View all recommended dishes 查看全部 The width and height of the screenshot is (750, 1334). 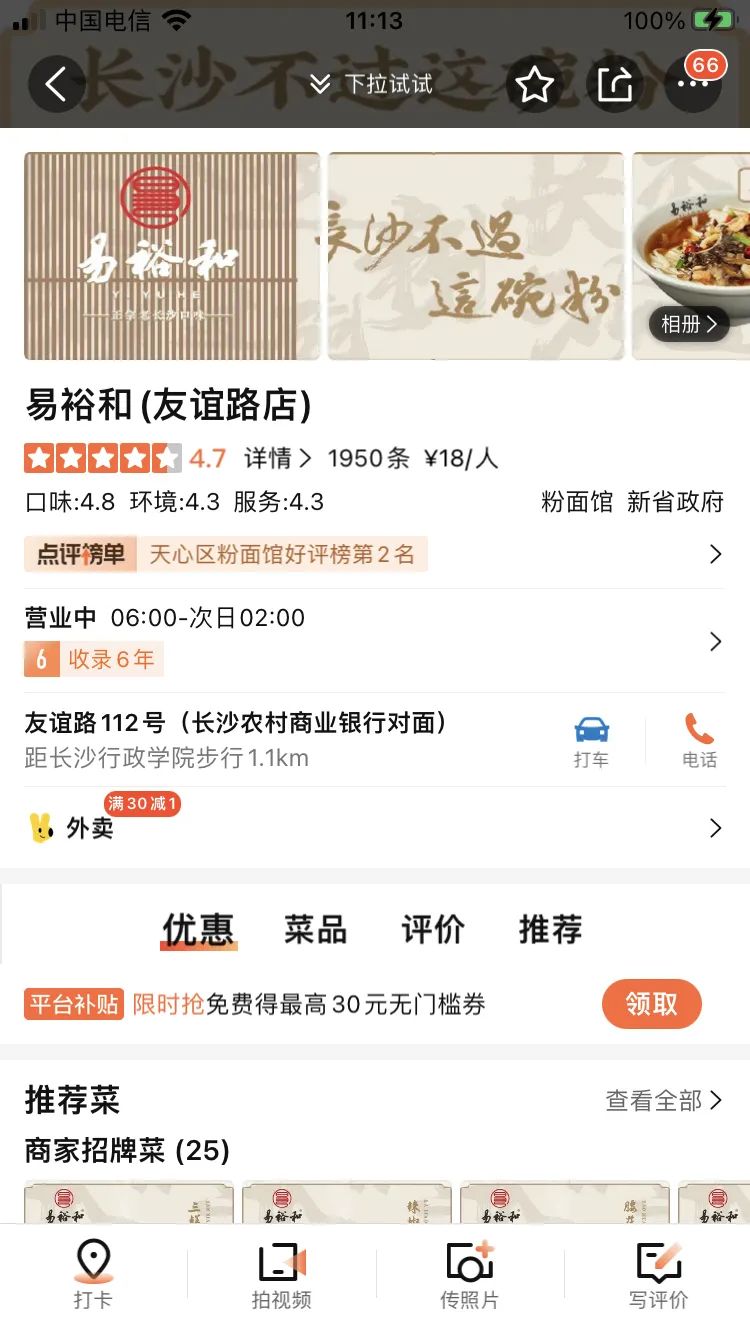(663, 1101)
